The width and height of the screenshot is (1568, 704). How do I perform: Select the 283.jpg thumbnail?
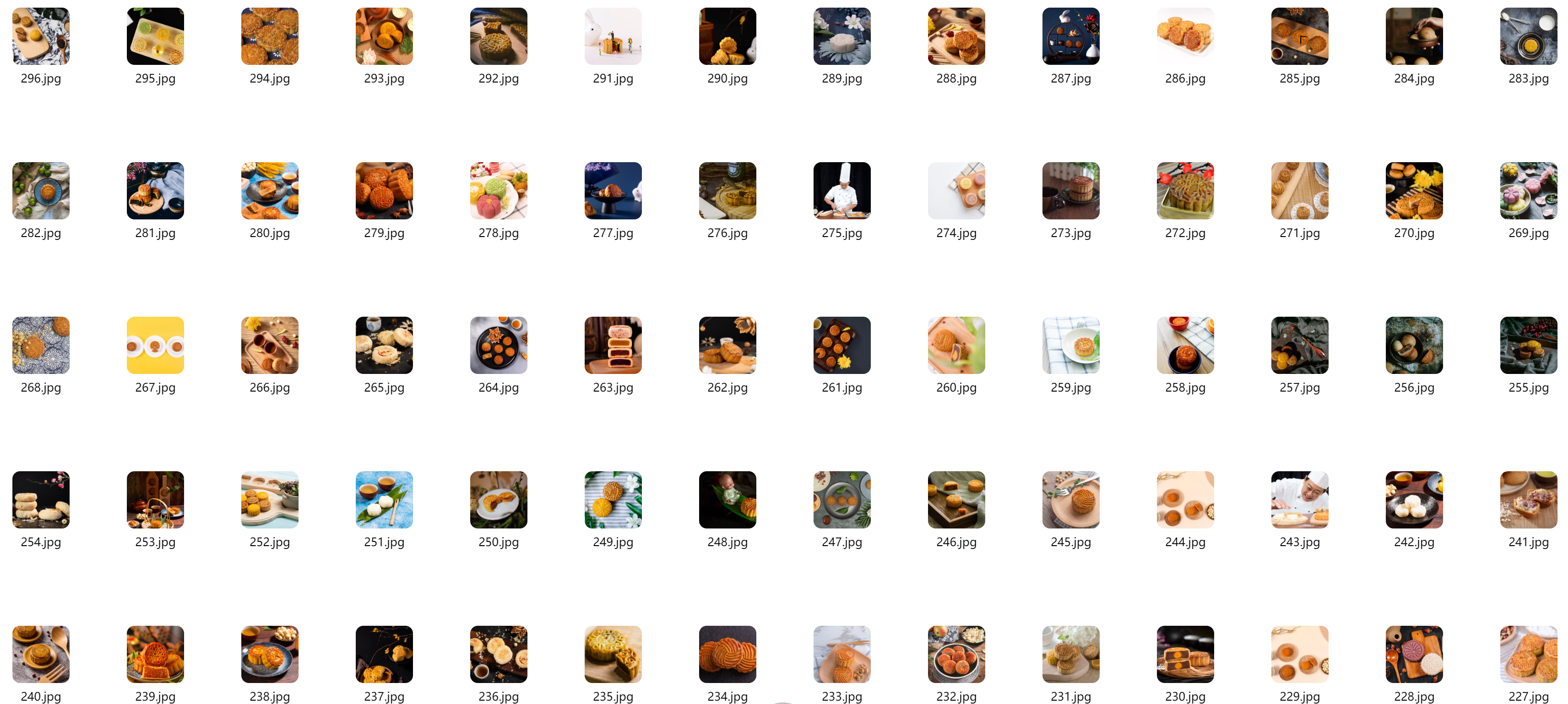[x=1528, y=37]
